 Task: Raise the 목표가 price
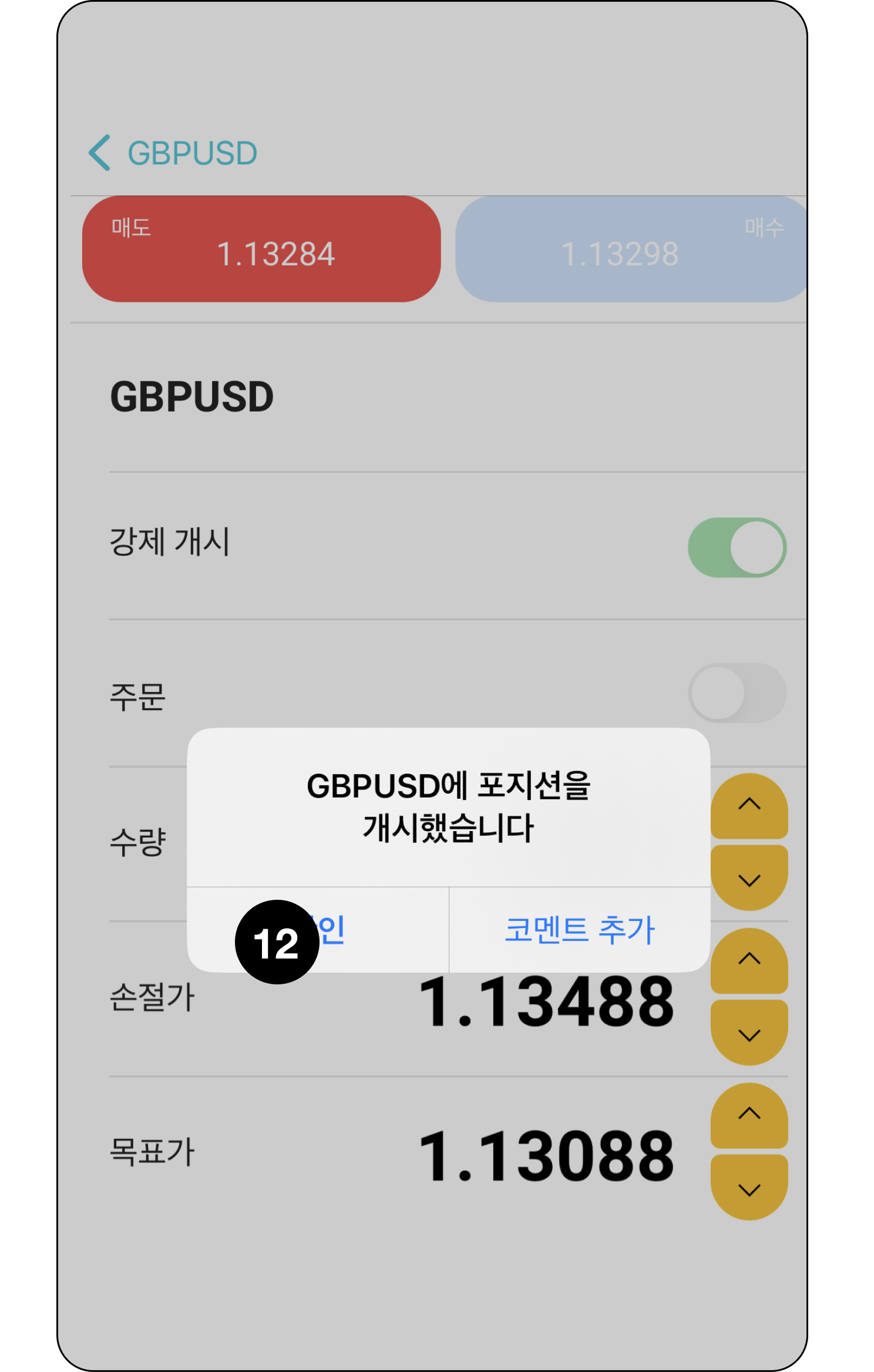(x=749, y=1115)
